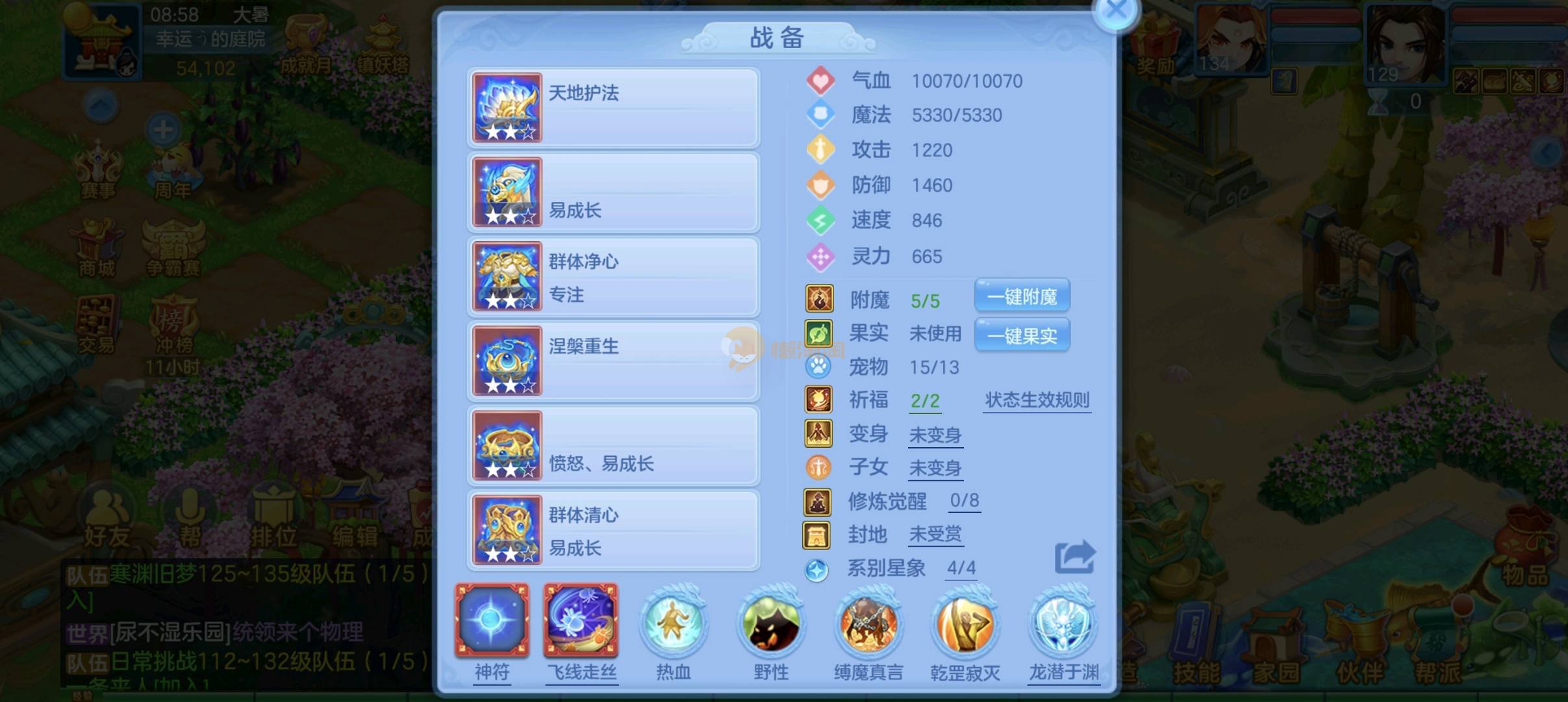This screenshot has width=1568, height=702.
Task: Share the battle preparation panel
Action: click(x=1074, y=557)
